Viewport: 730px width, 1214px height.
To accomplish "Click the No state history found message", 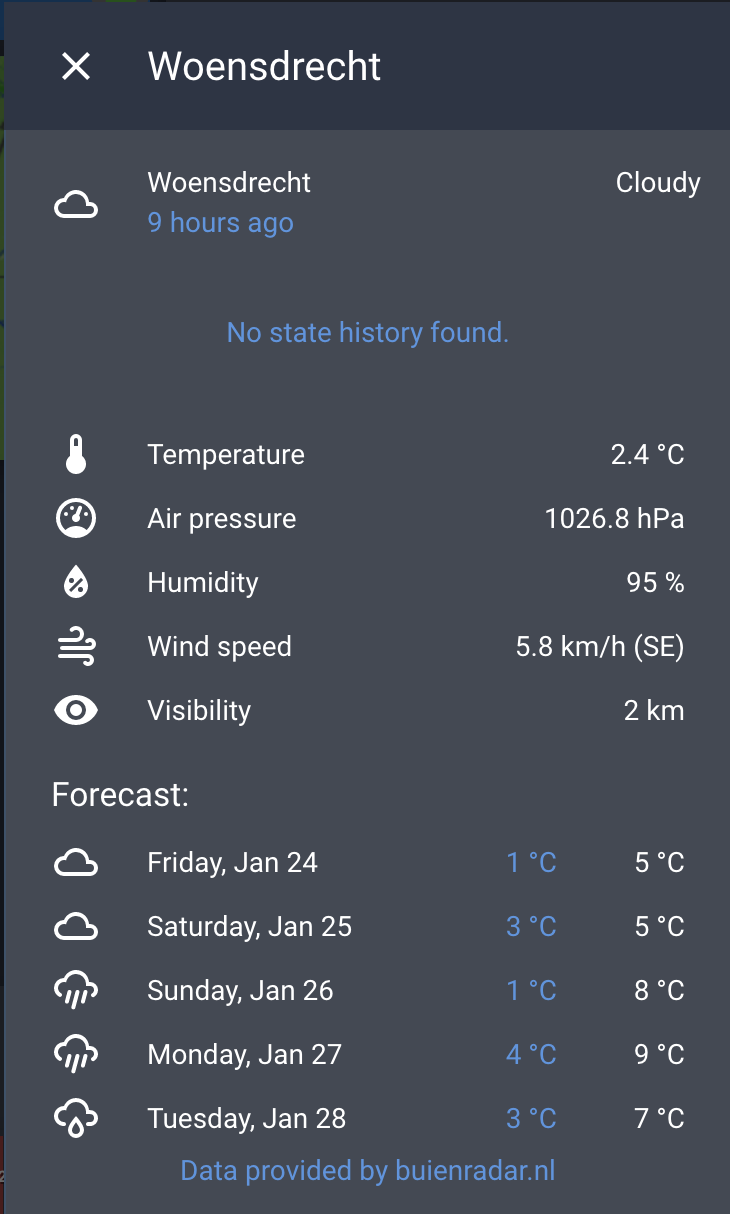I will tap(367, 332).
